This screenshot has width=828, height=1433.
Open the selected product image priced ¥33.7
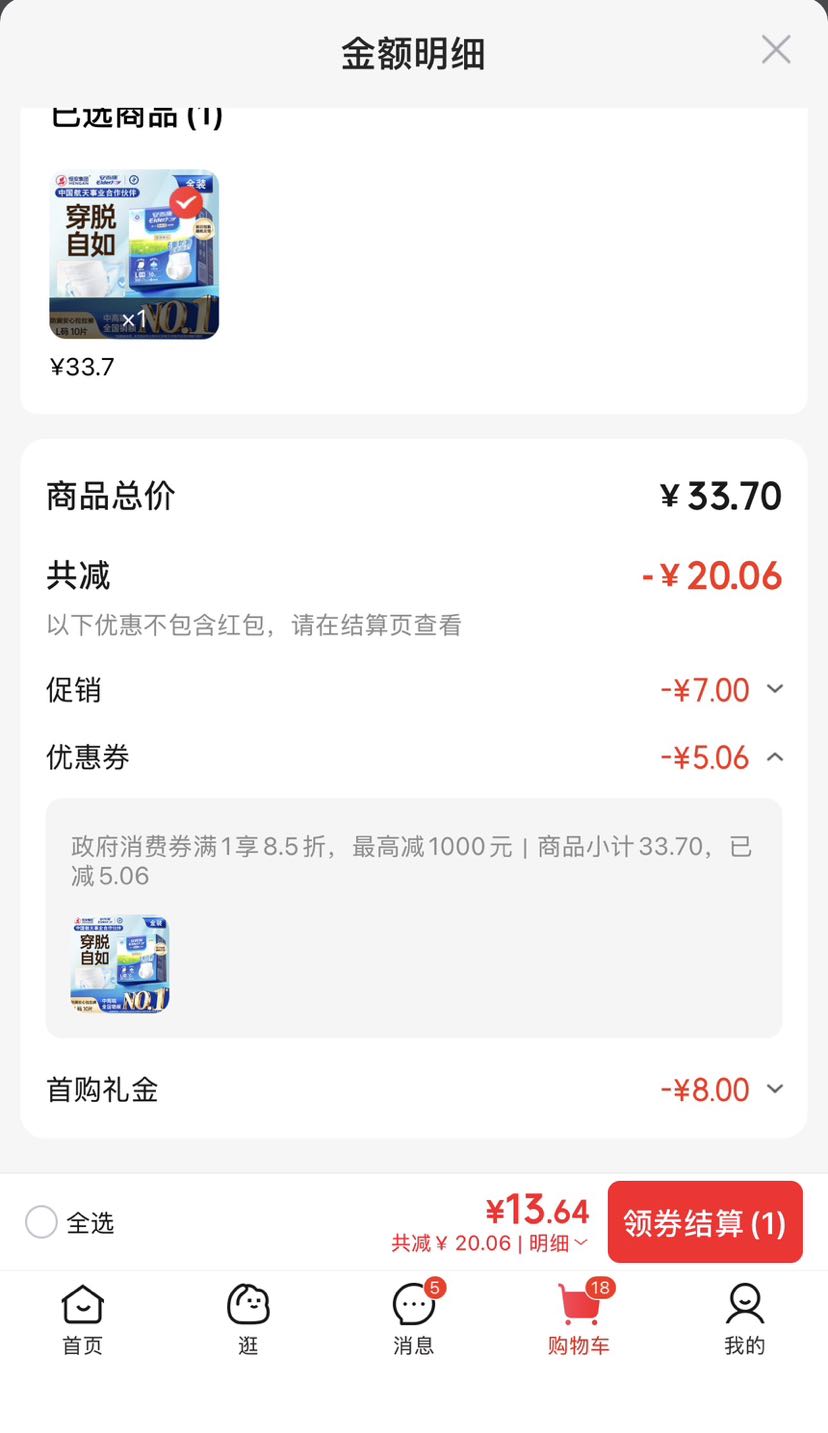coord(134,254)
